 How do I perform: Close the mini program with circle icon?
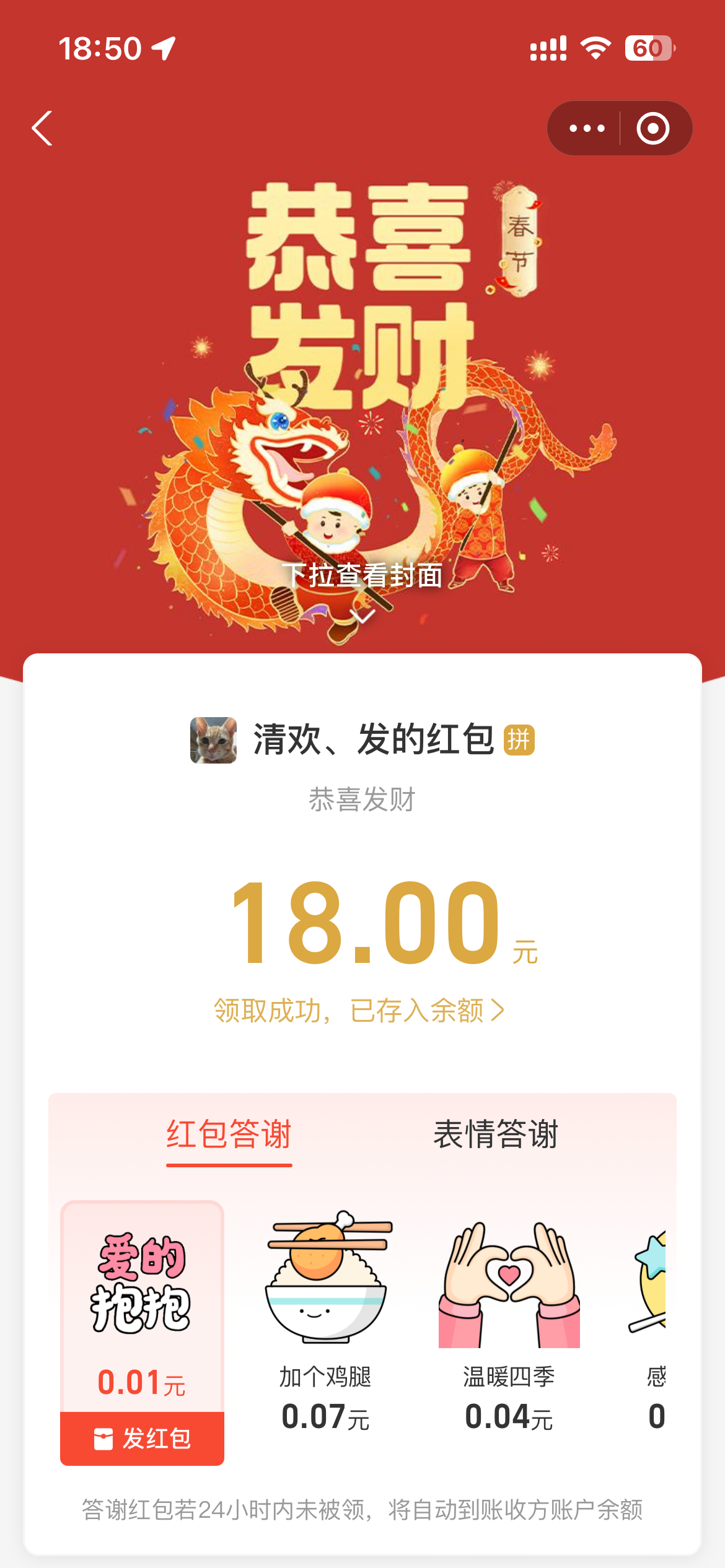pyautogui.click(x=653, y=128)
